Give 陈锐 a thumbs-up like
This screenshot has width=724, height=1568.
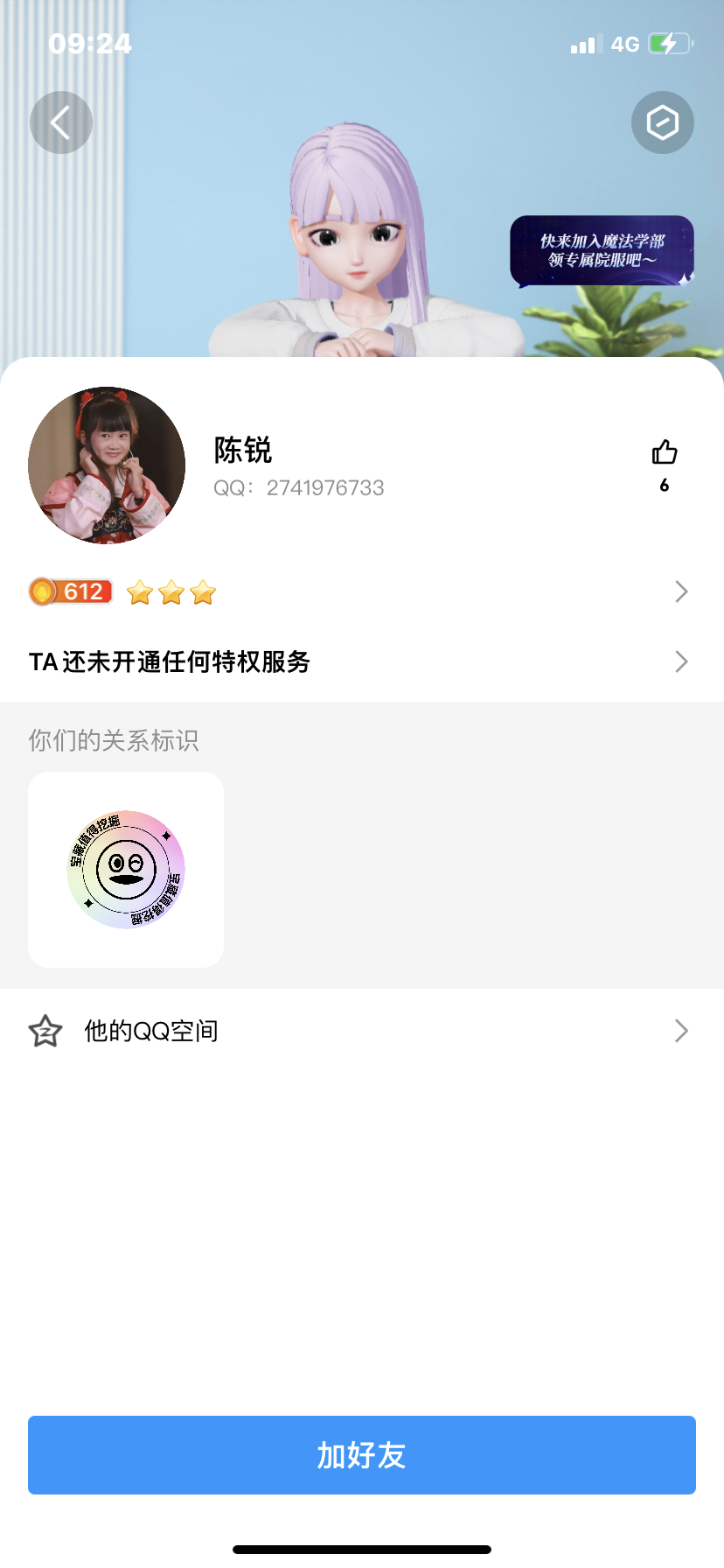[665, 453]
